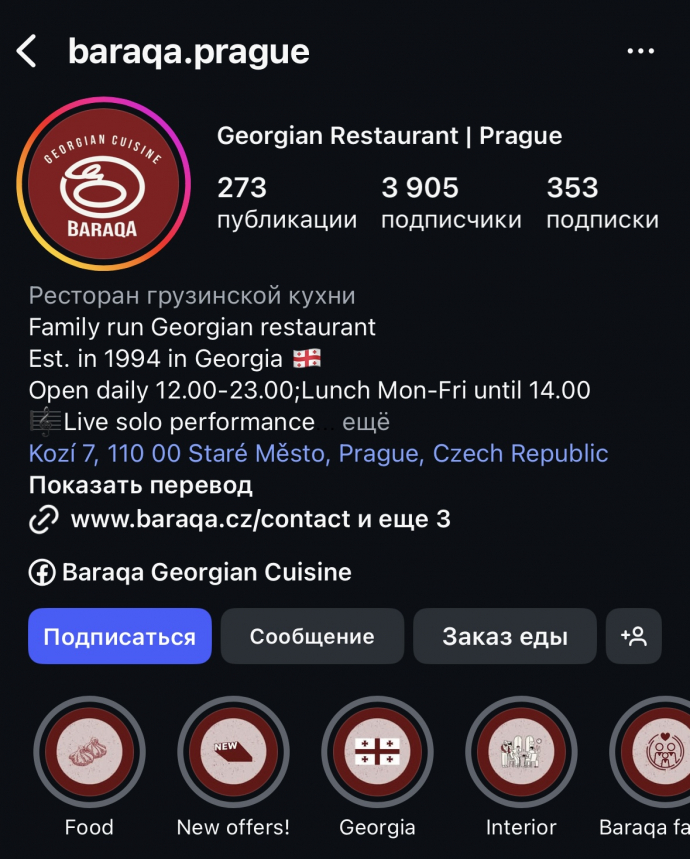This screenshot has width=690, height=859.
Task: View the Baraqa profile picture story
Action: (103, 186)
